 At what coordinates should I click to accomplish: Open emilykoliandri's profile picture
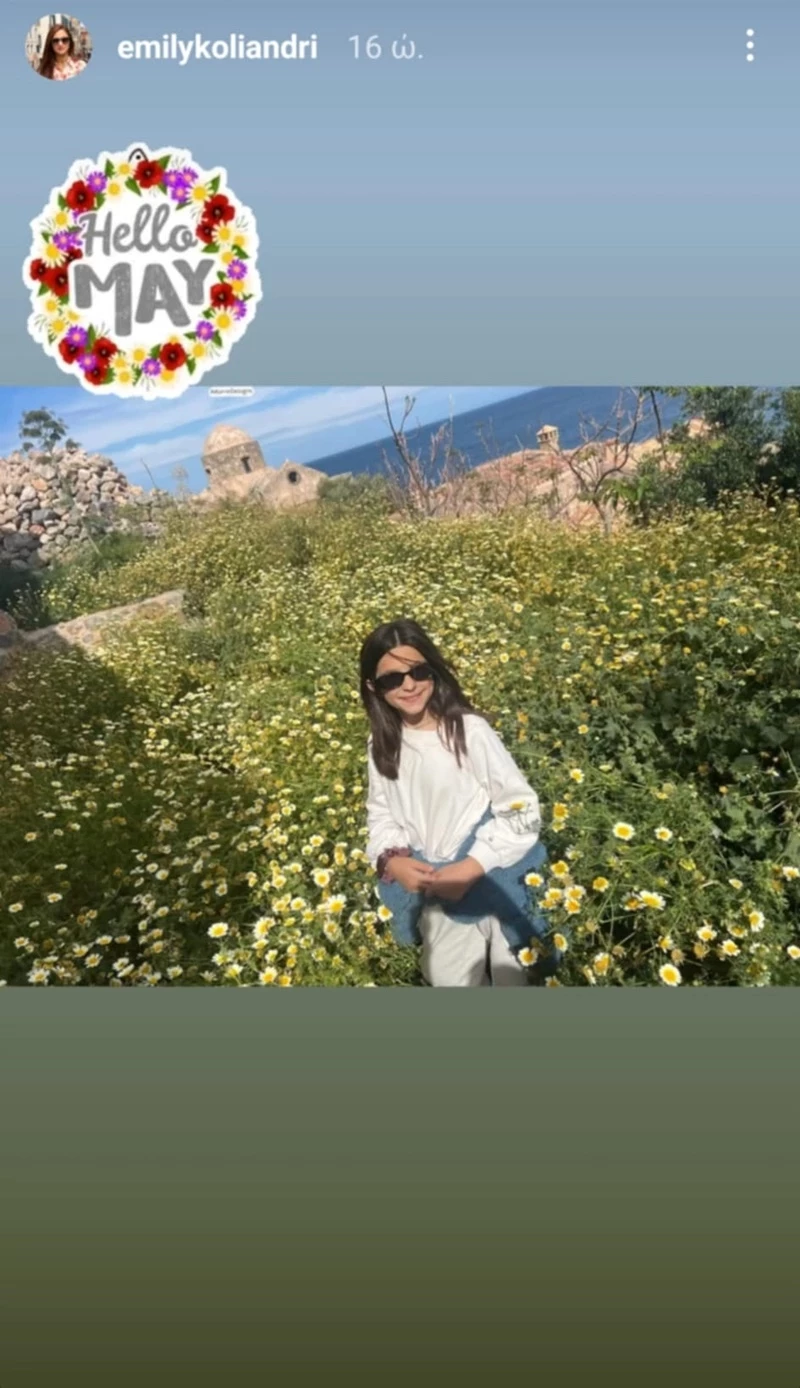(x=58, y=47)
